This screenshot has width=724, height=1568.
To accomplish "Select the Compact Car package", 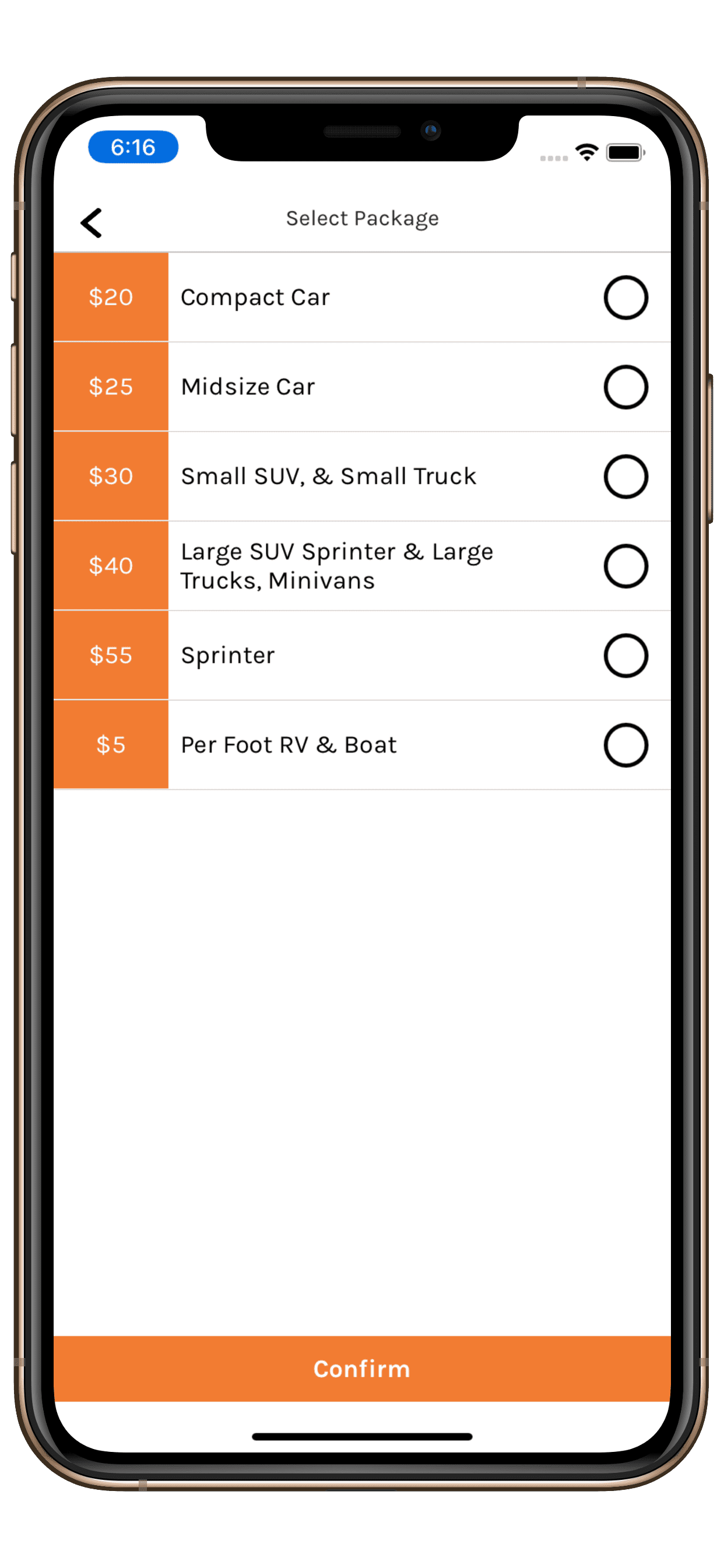I will 362,297.
